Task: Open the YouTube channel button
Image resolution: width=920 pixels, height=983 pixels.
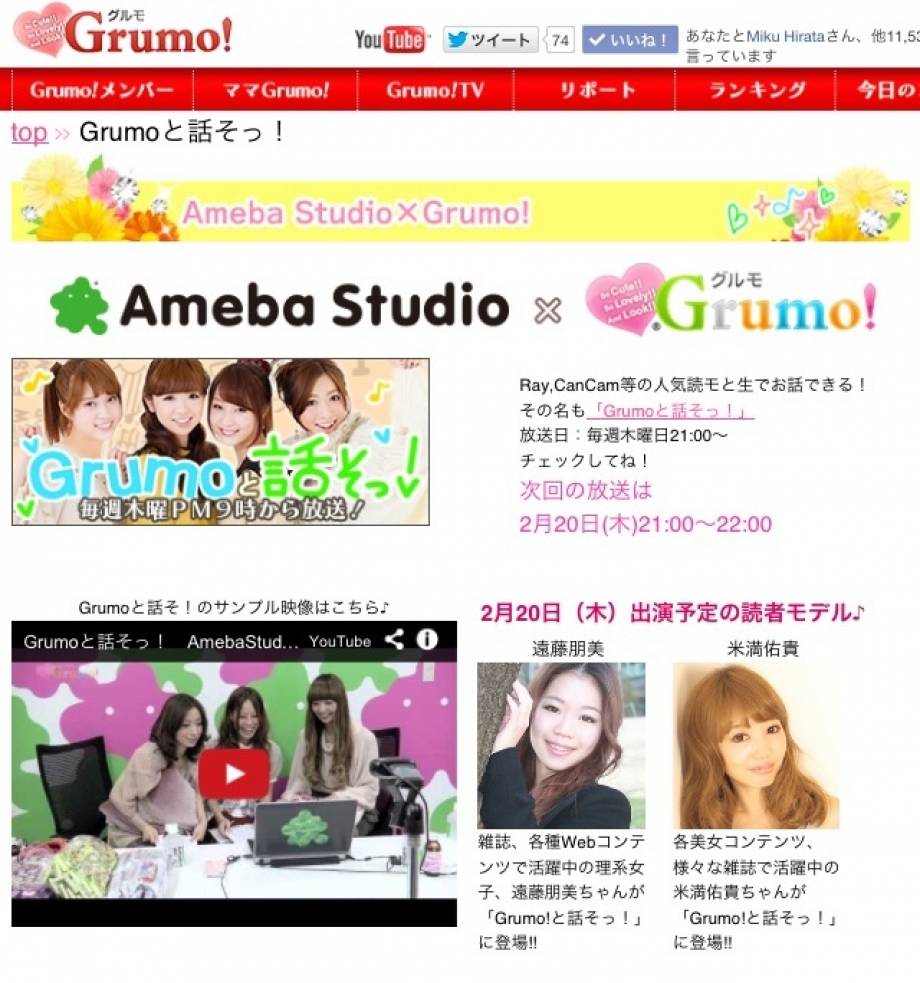Action: click(x=390, y=40)
